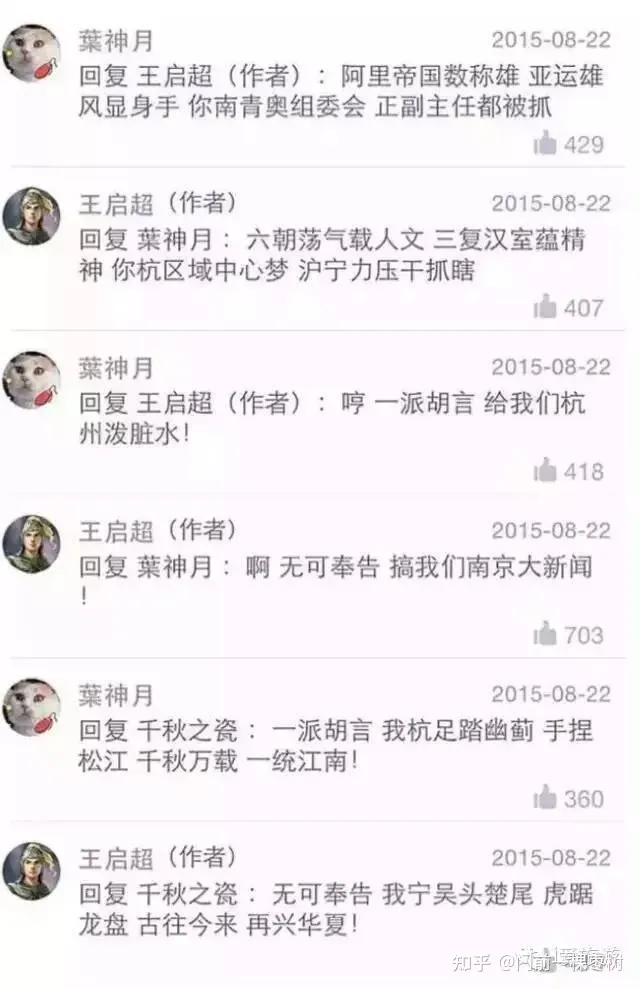Viewport: 640px width, 989px height.
Task: Open 葉神月's avatar on the 阿里帝国 comment
Action: (x=32, y=53)
